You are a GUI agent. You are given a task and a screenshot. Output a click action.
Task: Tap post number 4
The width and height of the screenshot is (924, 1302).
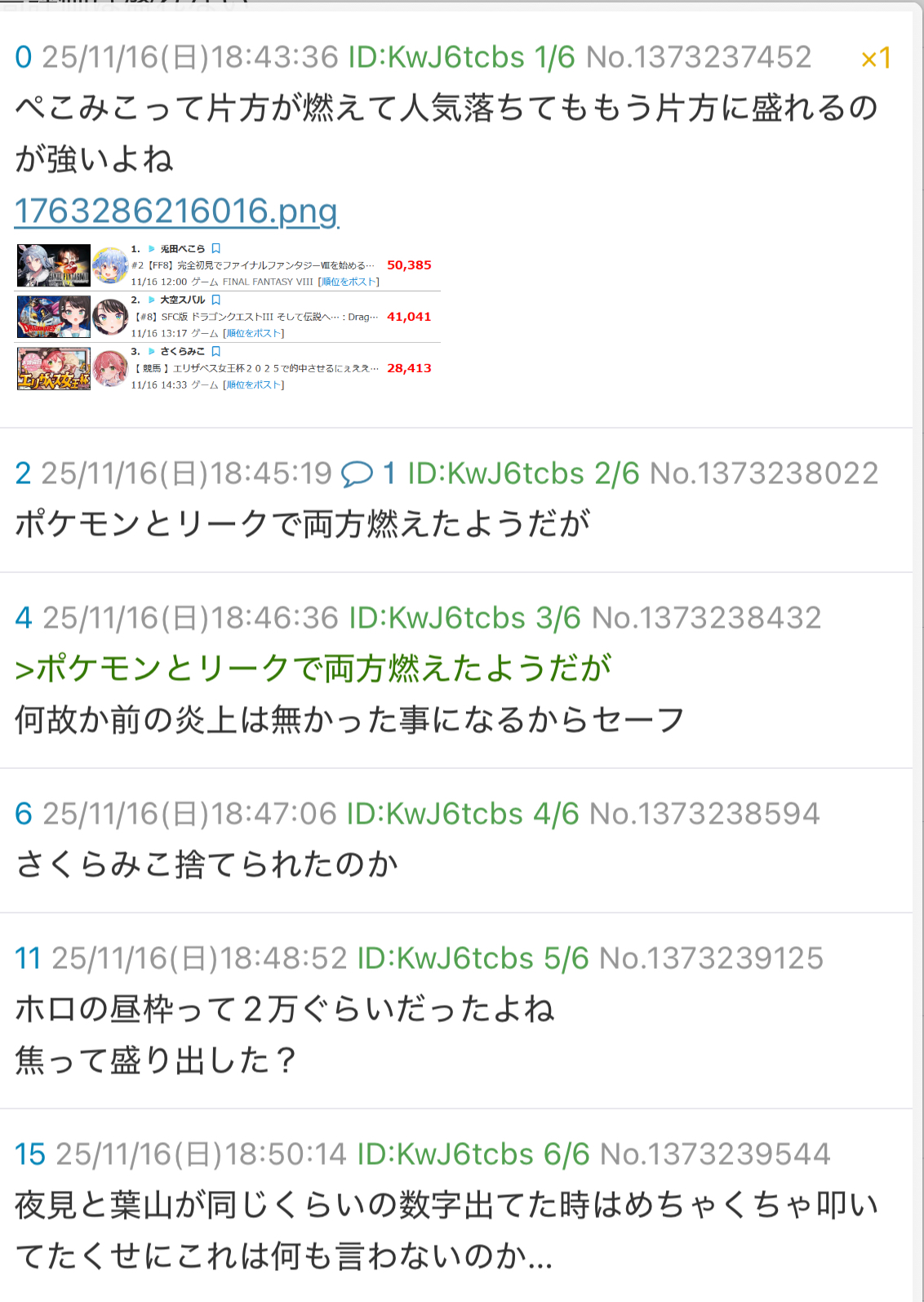(x=23, y=618)
